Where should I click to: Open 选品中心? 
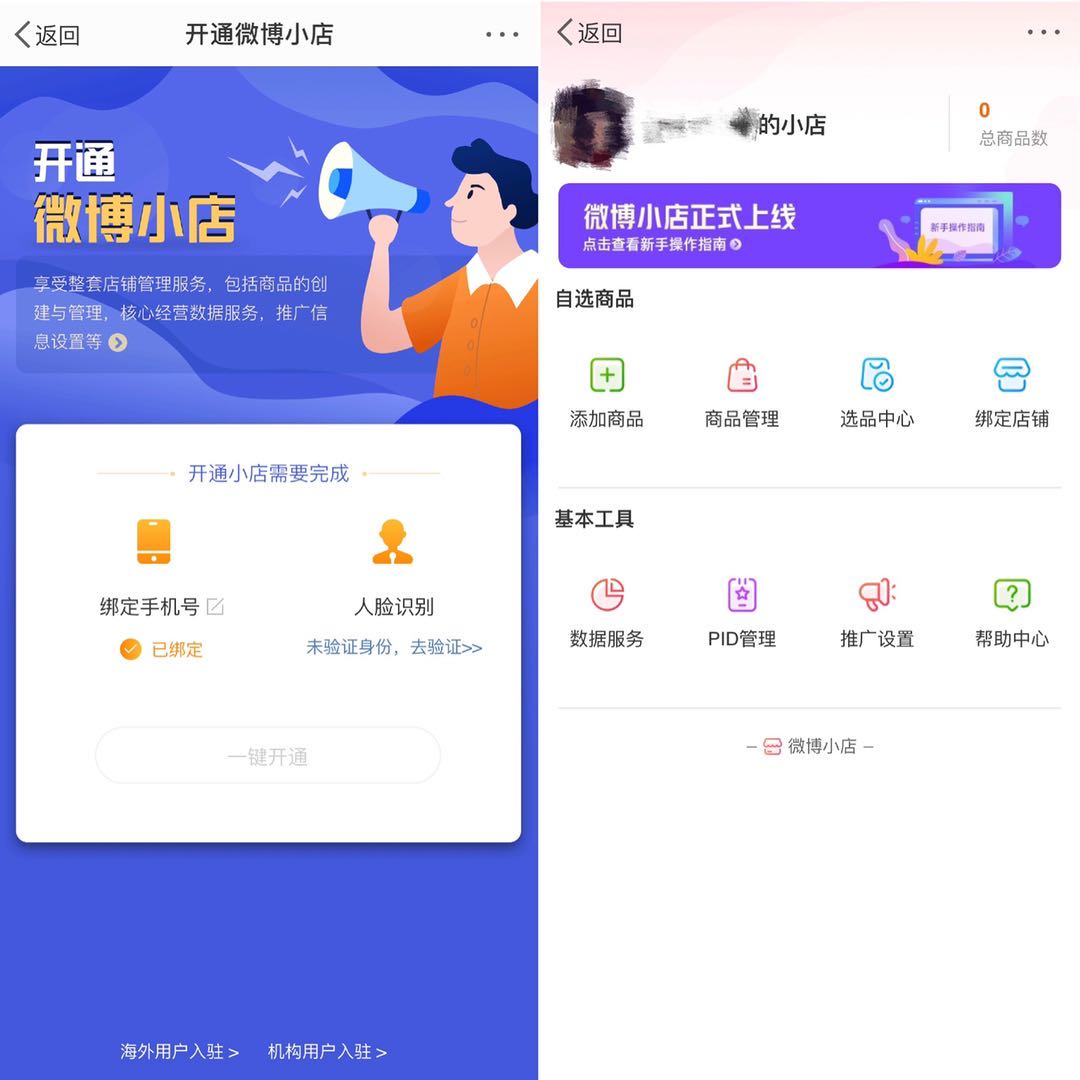click(876, 392)
